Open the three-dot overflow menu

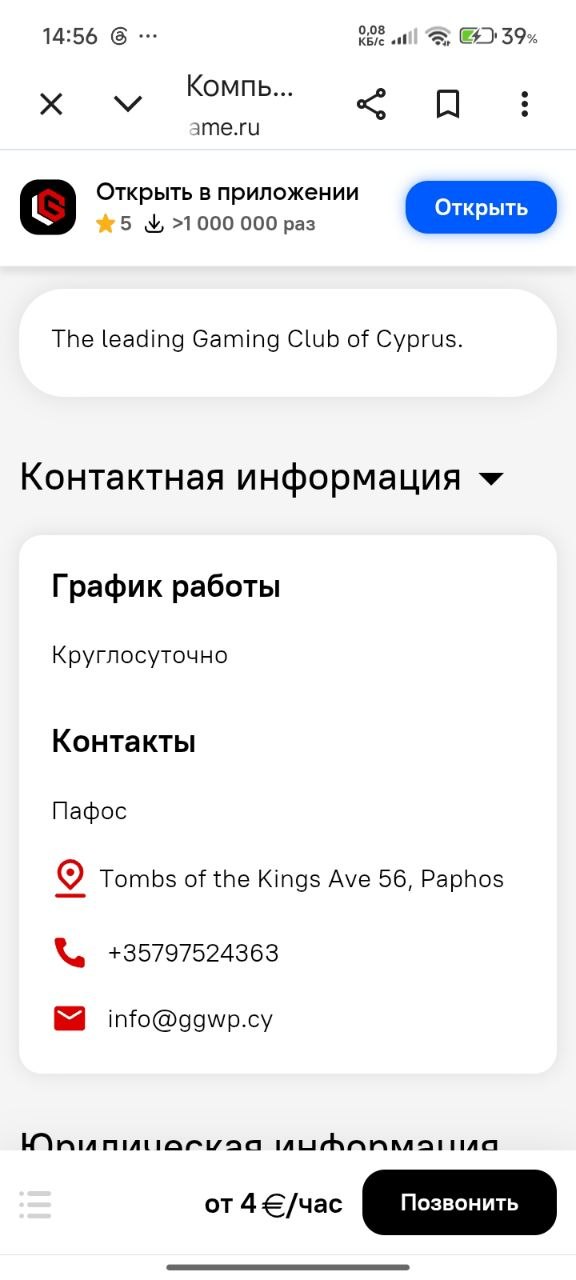tap(525, 104)
